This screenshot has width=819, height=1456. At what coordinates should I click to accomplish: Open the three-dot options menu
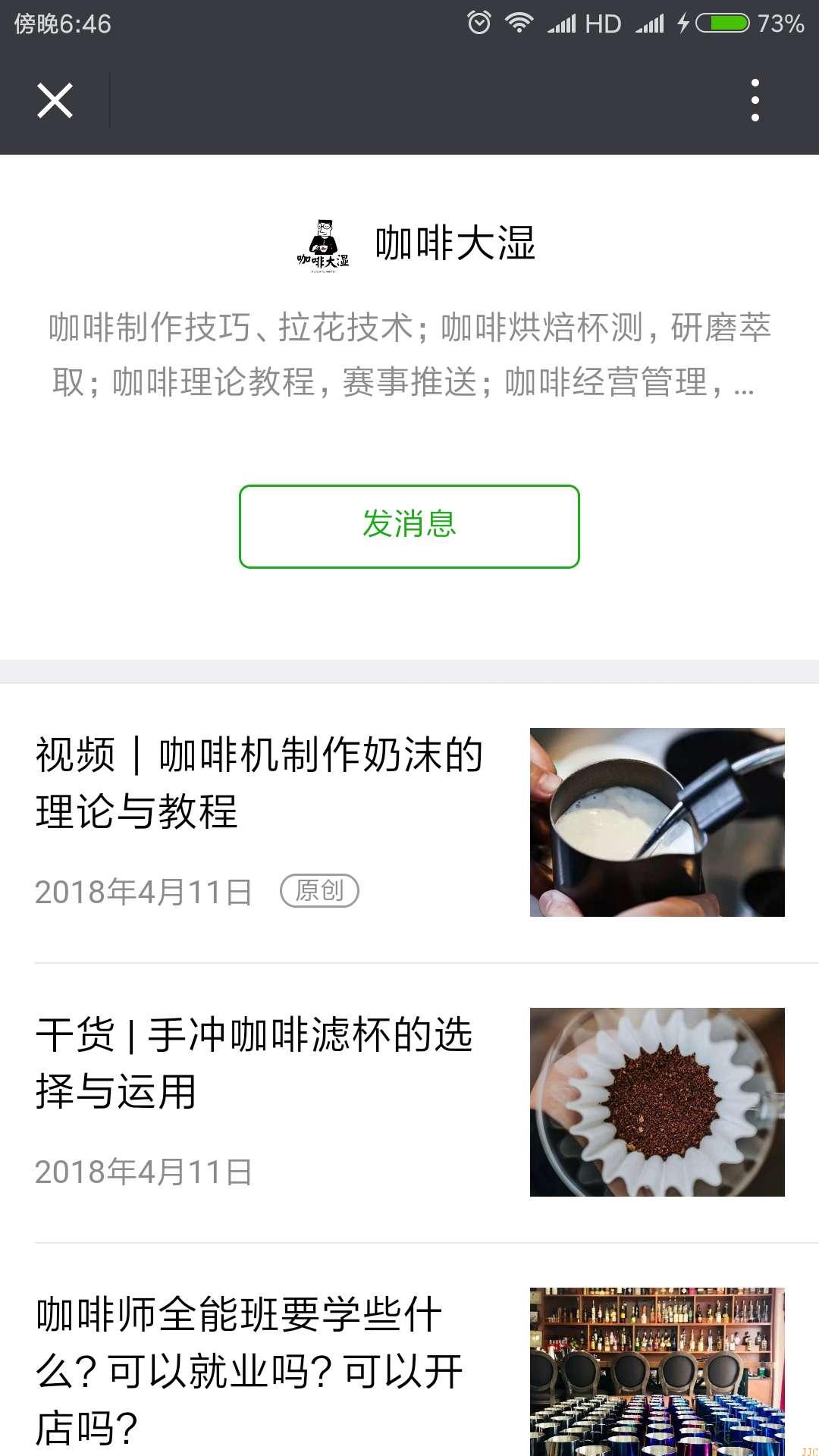click(754, 100)
